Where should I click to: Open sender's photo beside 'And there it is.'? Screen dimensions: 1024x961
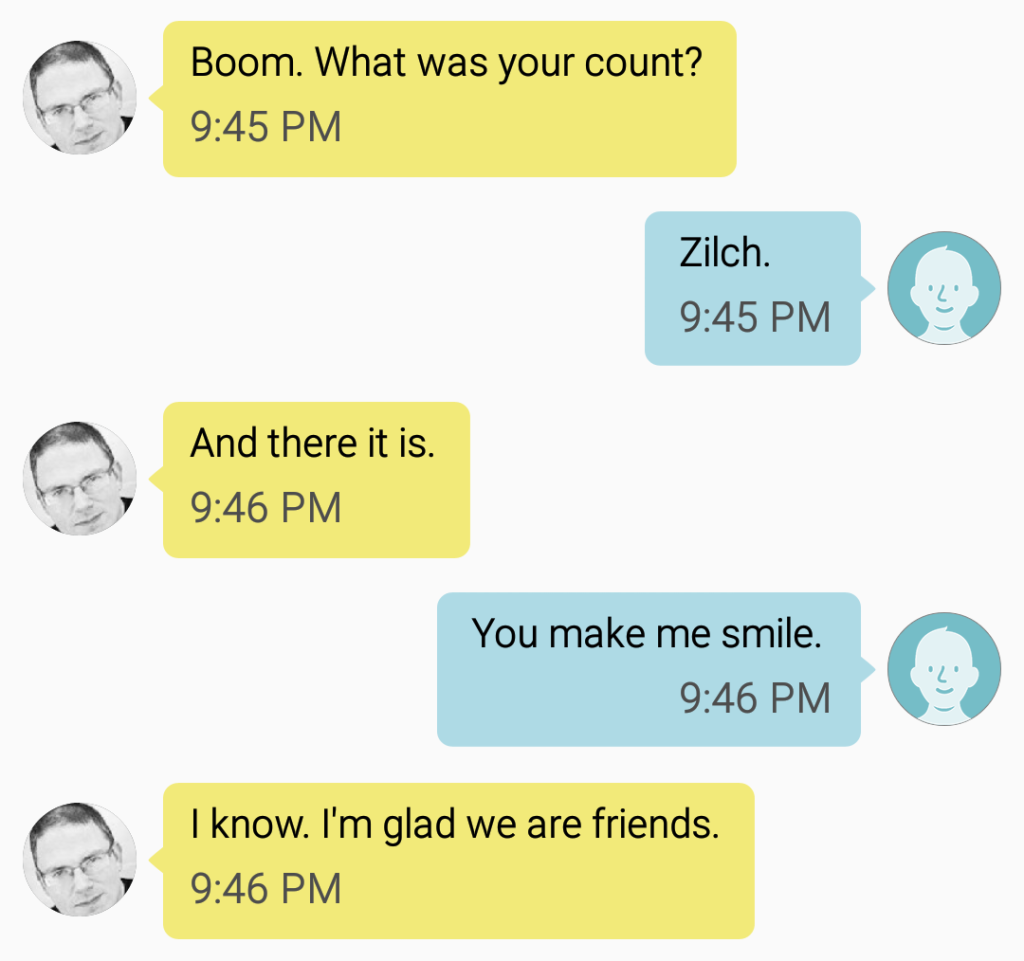click(80, 478)
